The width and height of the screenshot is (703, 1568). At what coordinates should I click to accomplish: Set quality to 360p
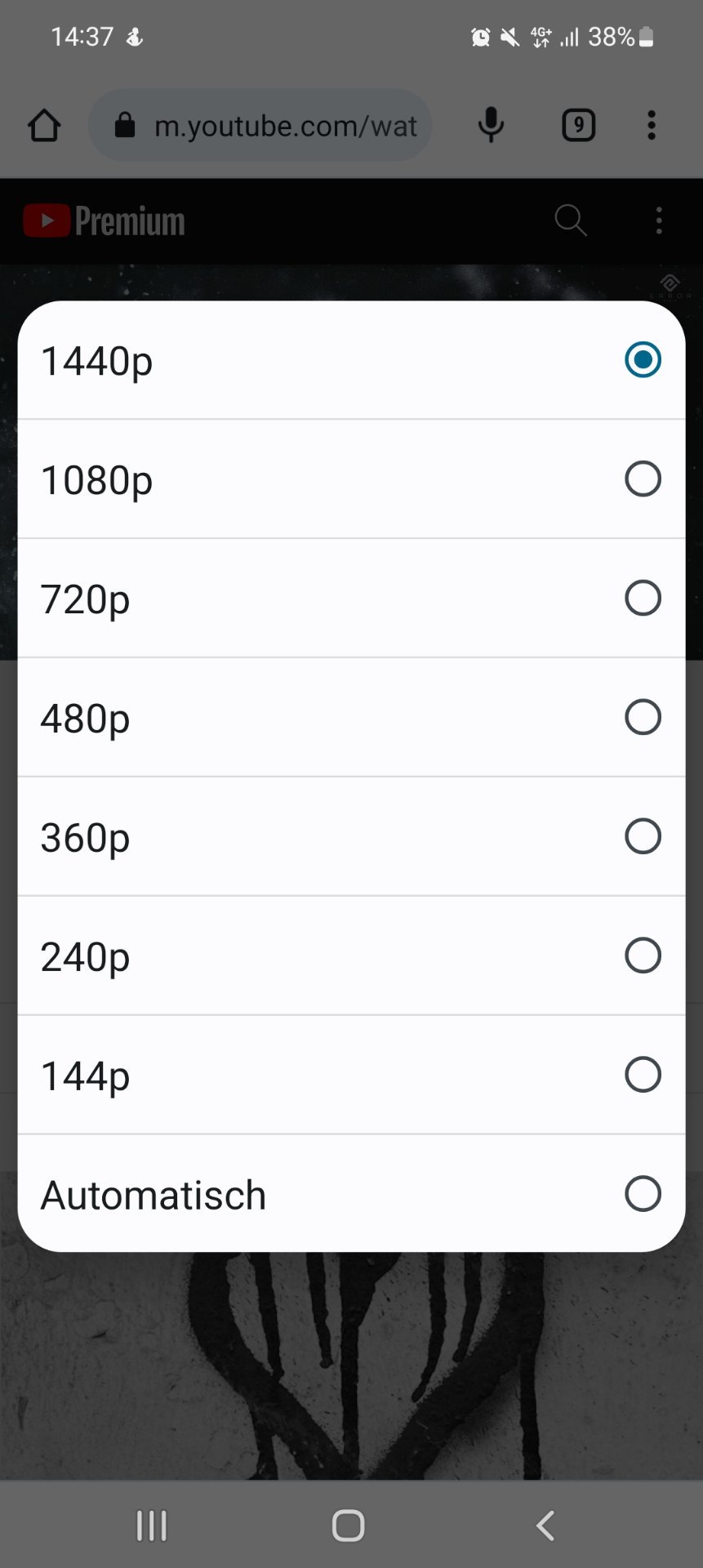pos(351,837)
